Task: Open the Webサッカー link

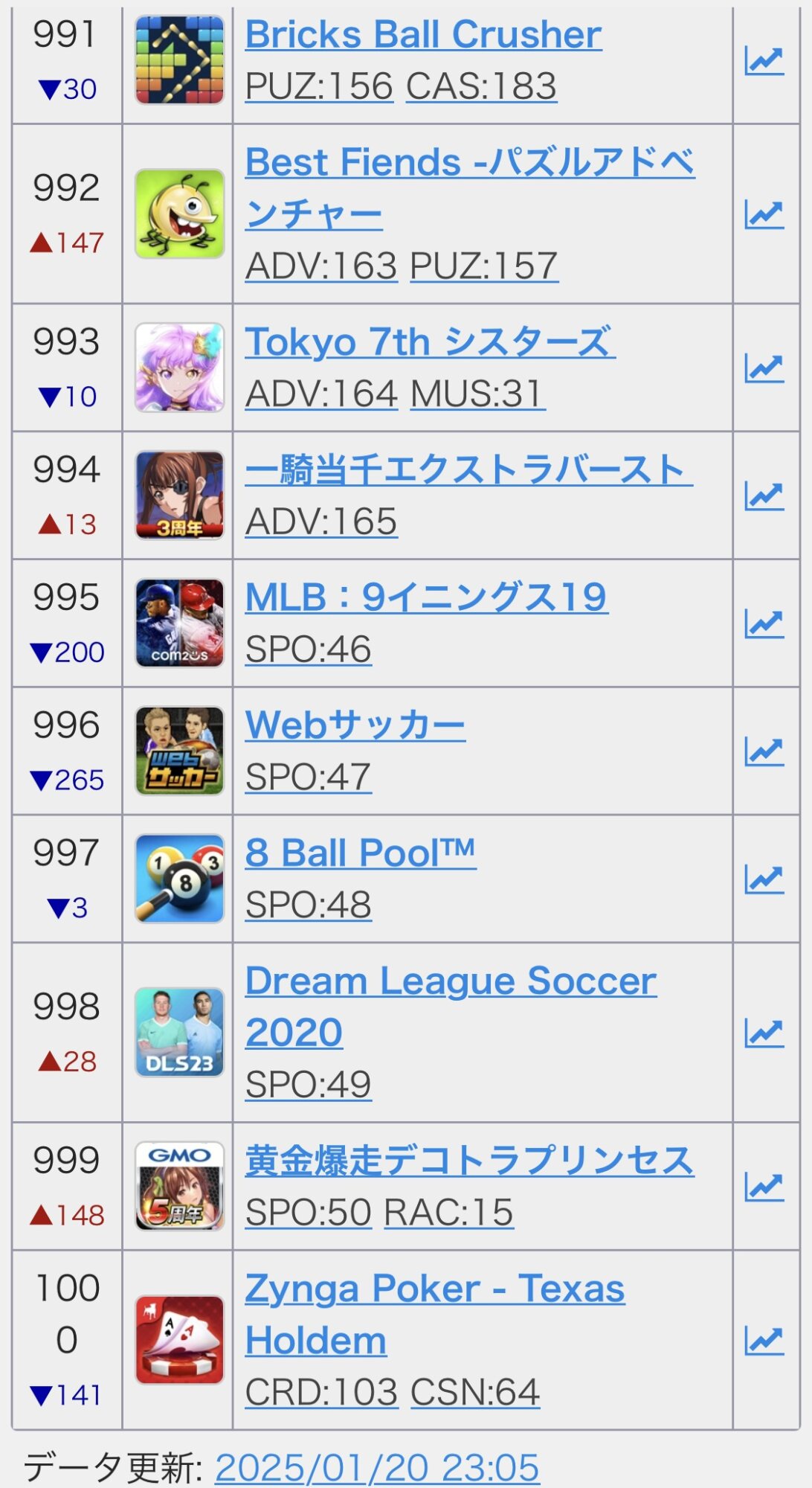Action: tap(355, 725)
